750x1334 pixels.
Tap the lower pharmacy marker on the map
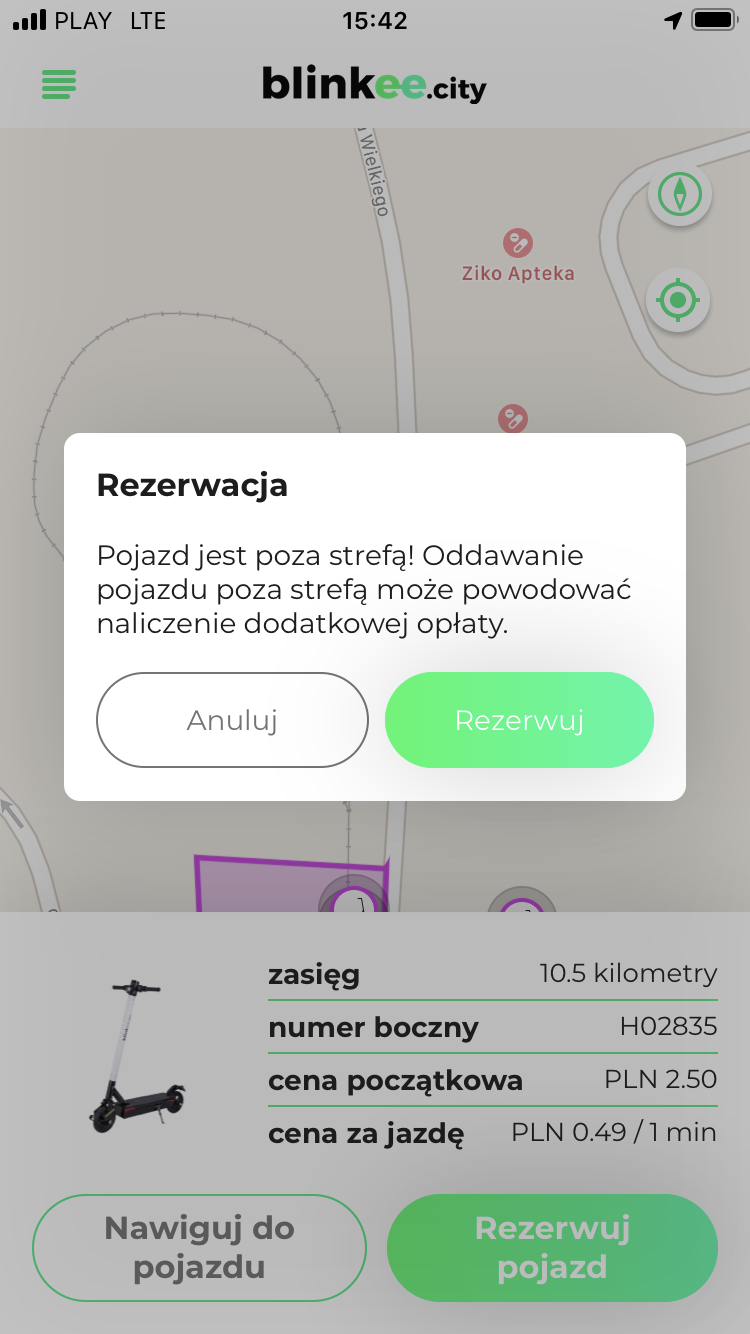point(512,418)
